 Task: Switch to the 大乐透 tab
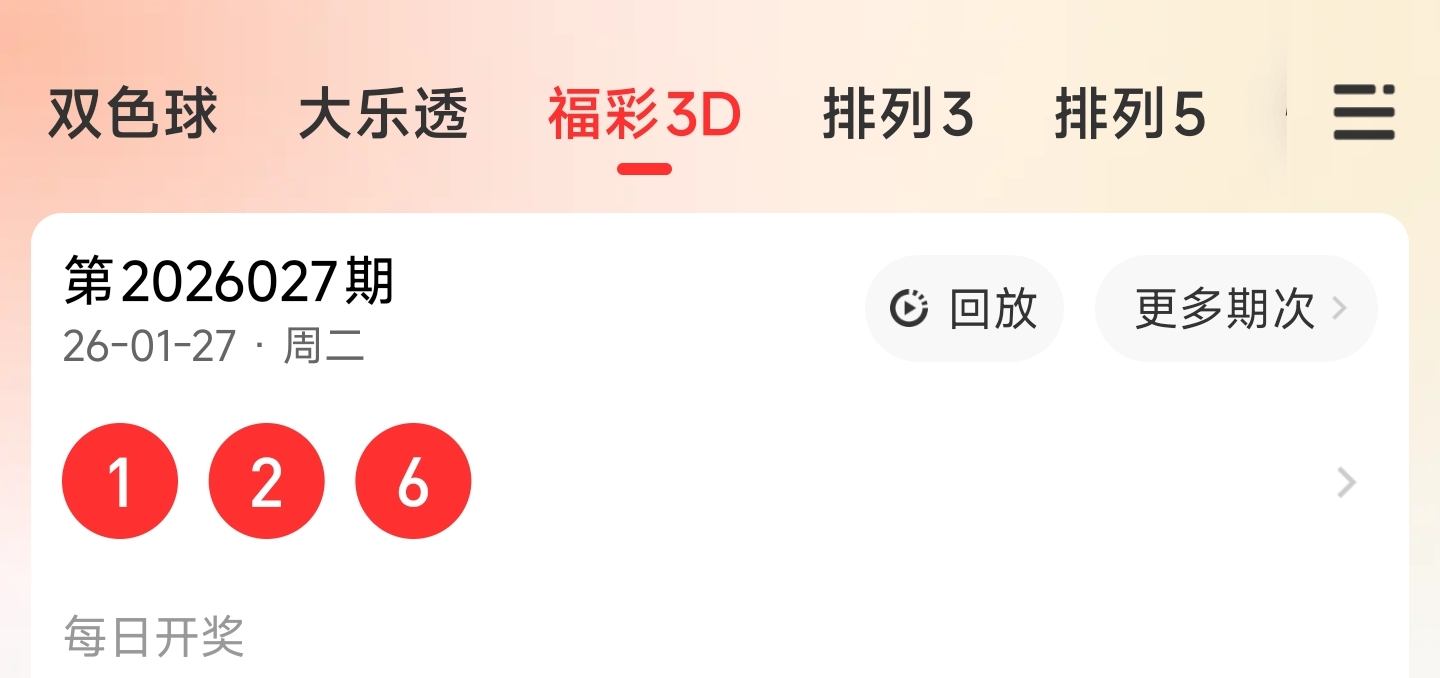point(383,115)
